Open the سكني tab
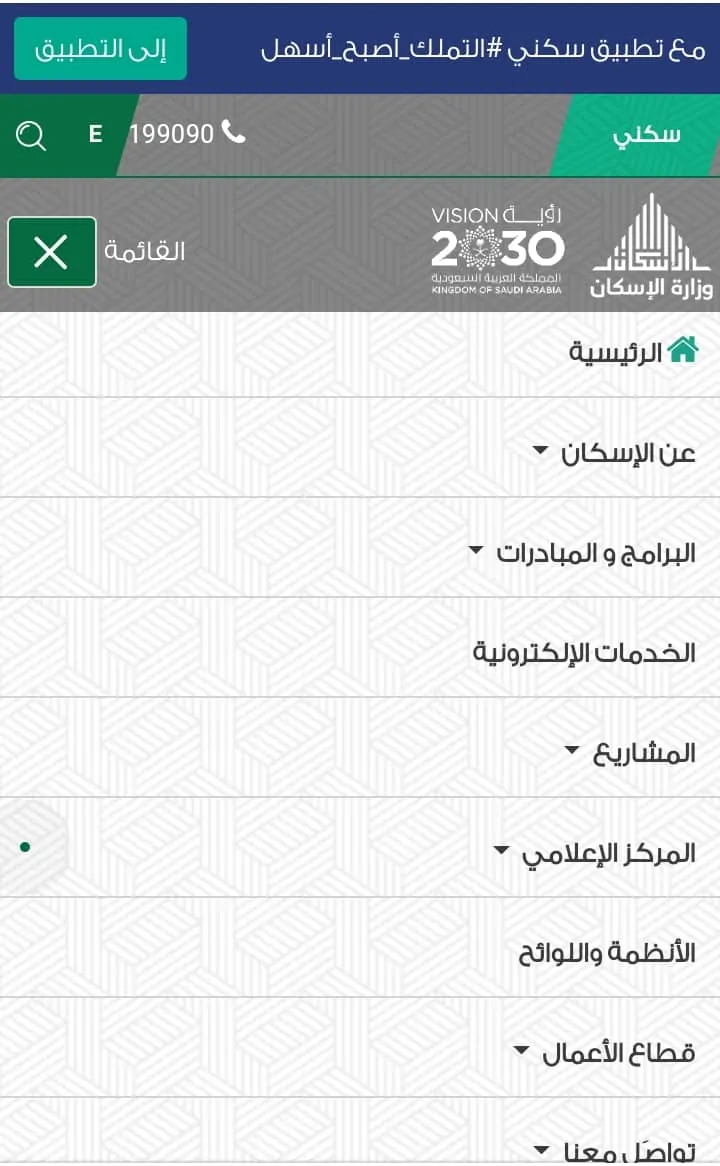The image size is (720, 1166). tap(646, 135)
